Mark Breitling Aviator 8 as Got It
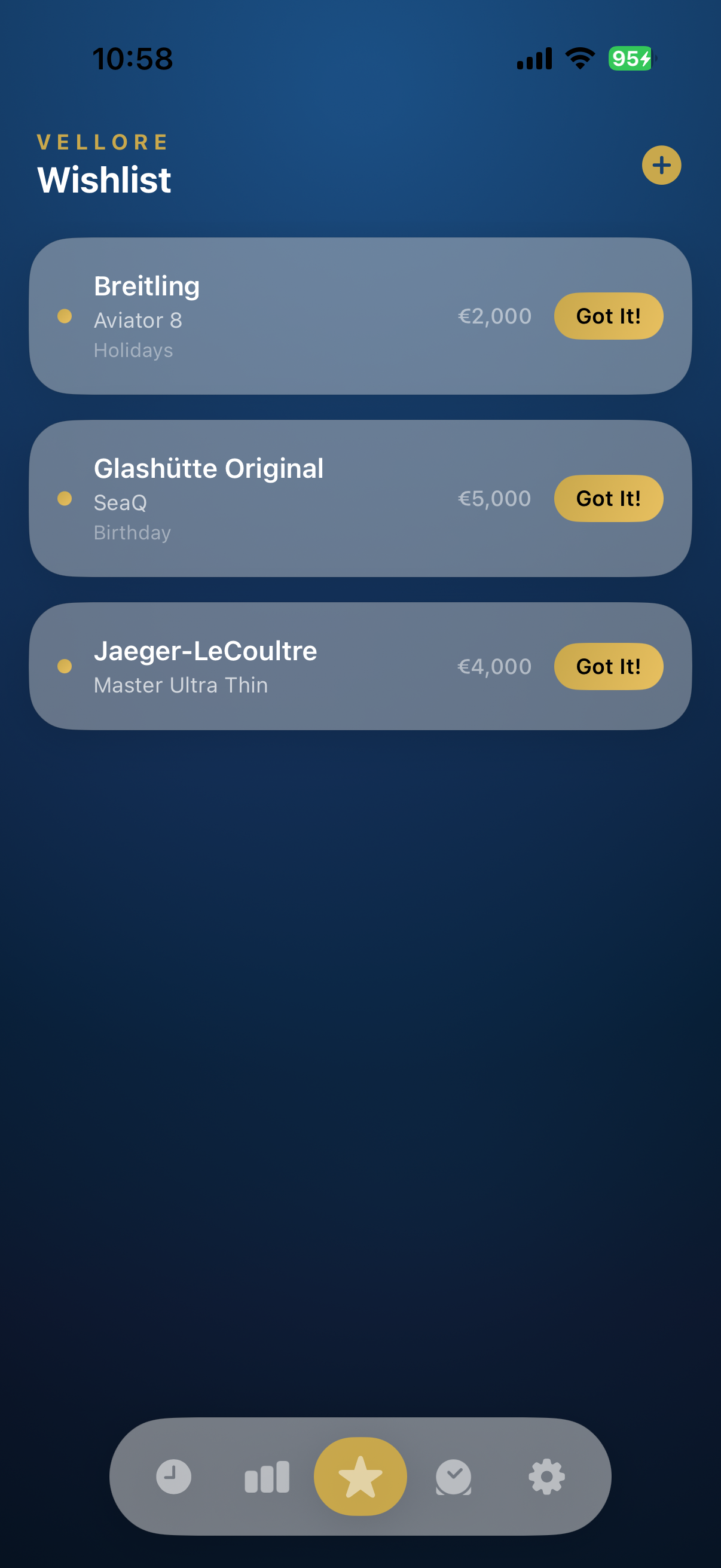 (x=608, y=316)
